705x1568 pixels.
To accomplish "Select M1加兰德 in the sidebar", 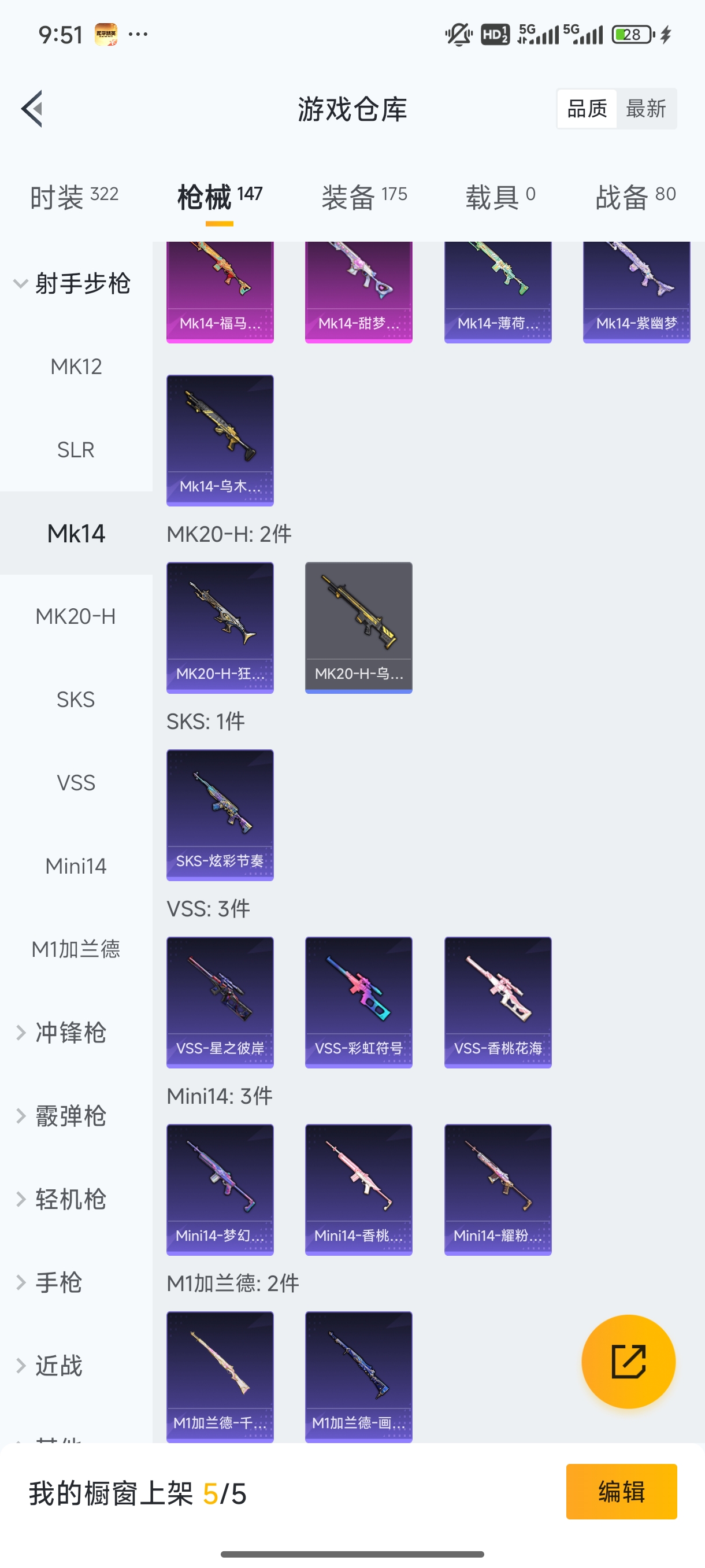I will click(76, 948).
